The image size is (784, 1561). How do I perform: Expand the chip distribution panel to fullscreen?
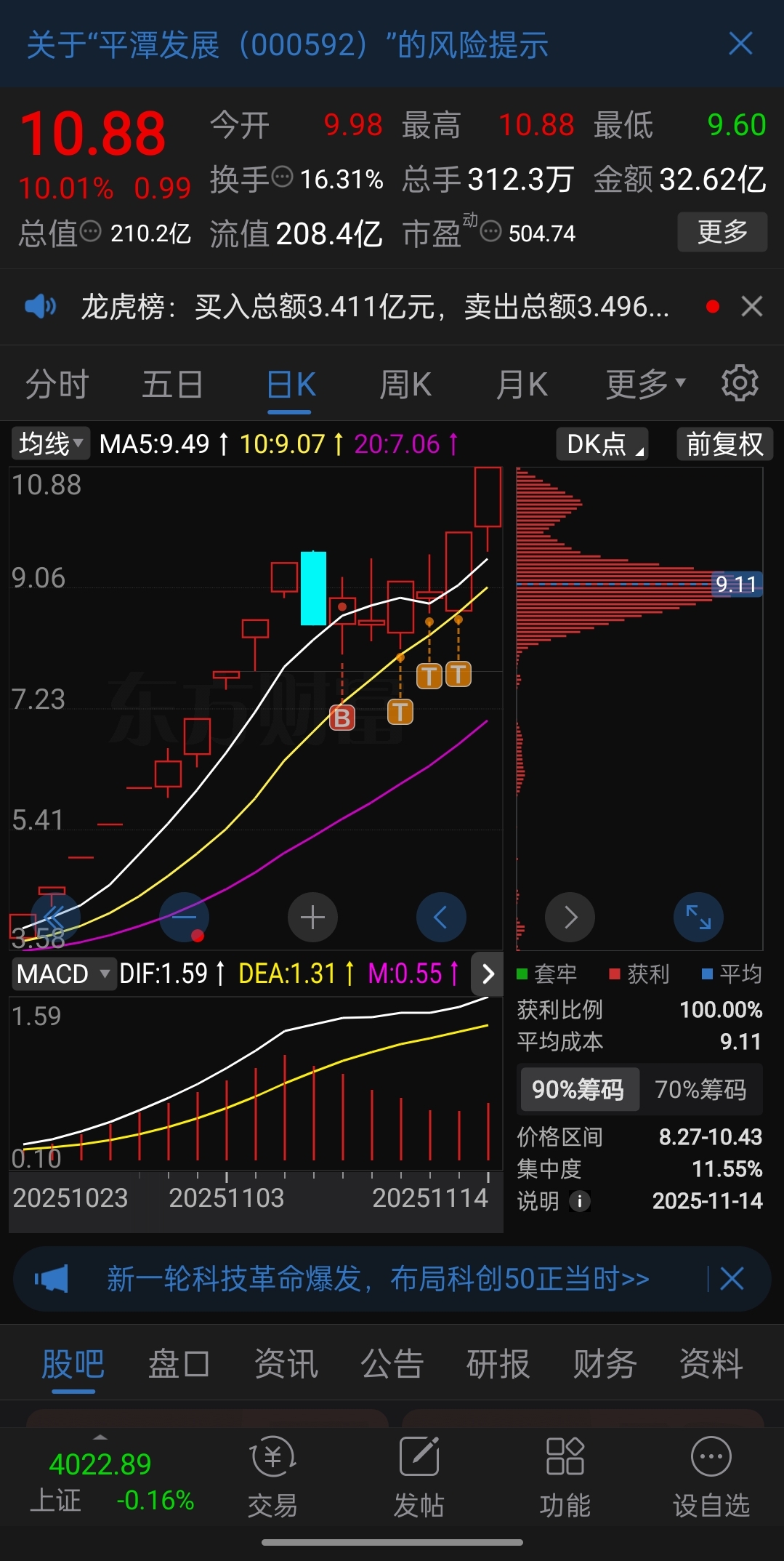(698, 918)
